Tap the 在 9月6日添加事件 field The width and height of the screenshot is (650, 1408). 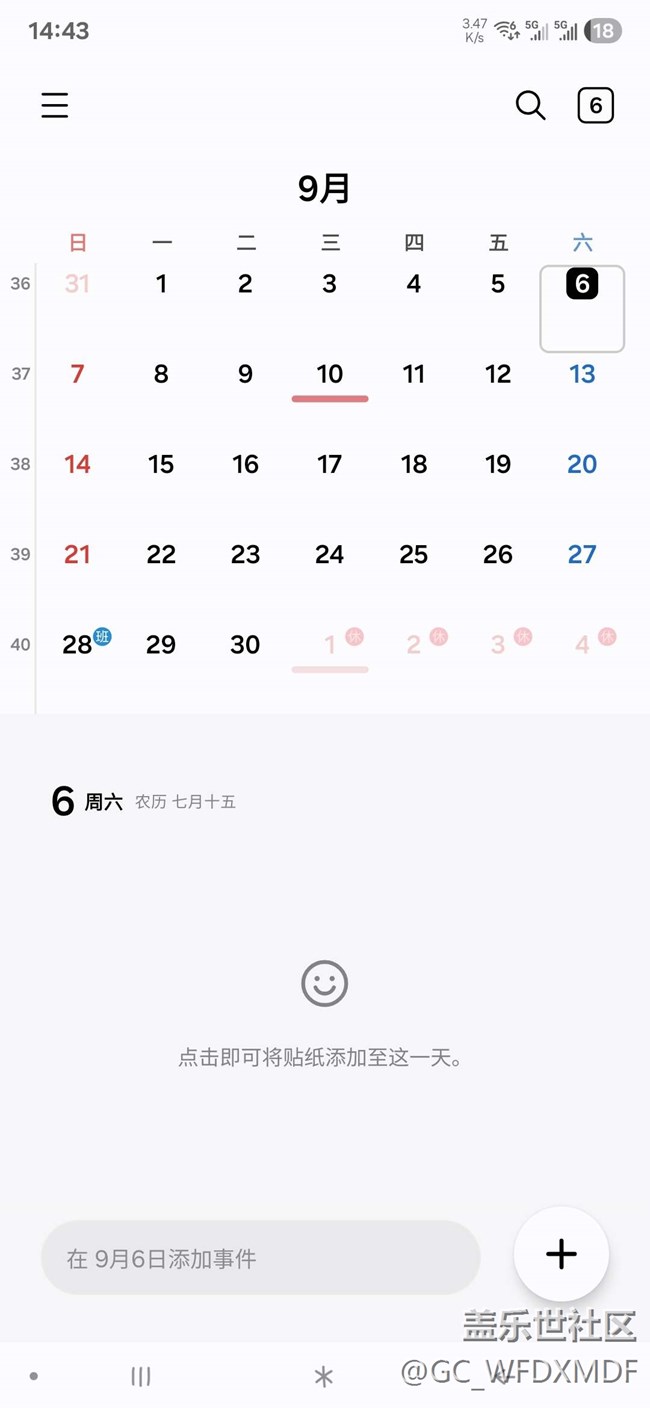click(261, 1258)
